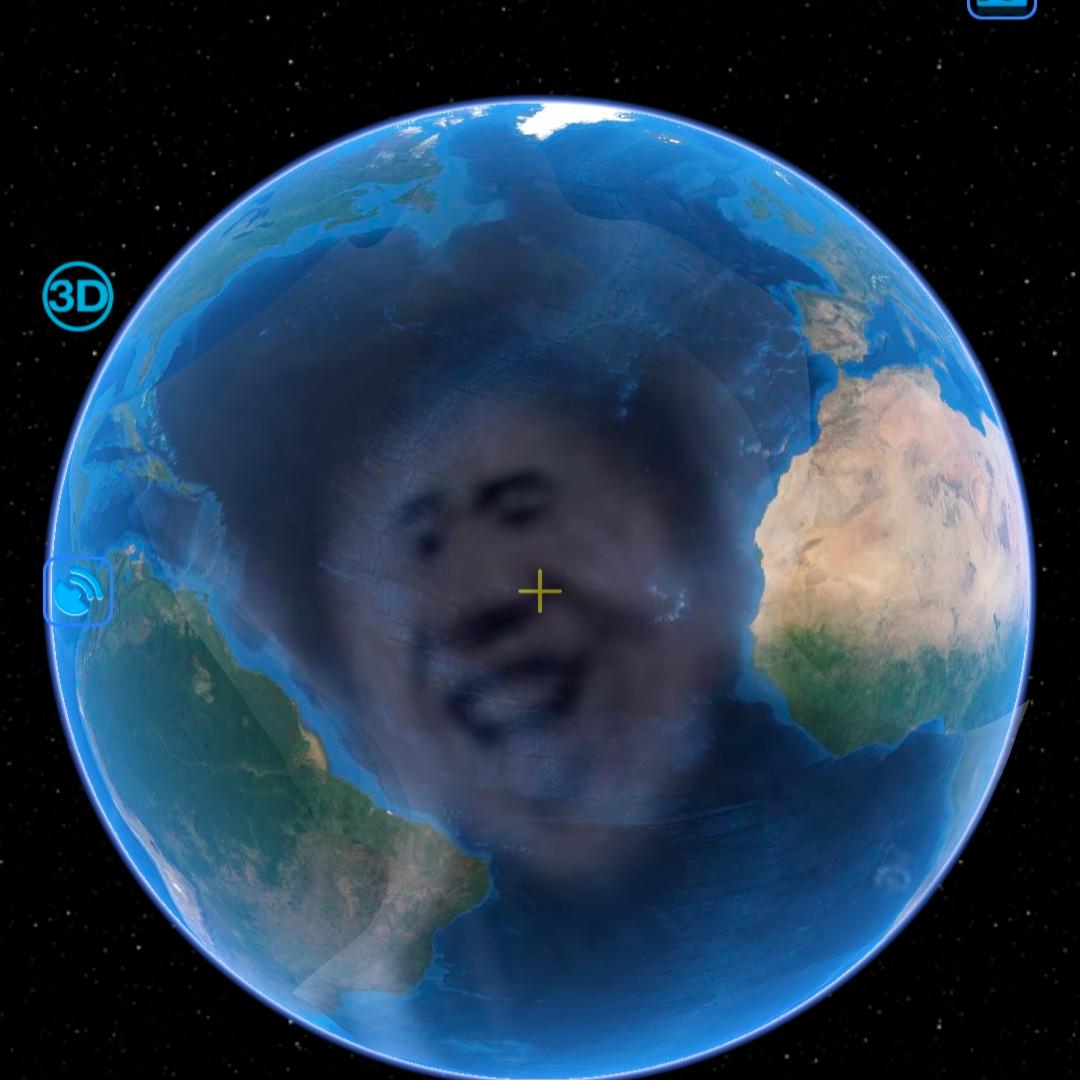Tap the partially visible top-right icon

coord(1001,7)
